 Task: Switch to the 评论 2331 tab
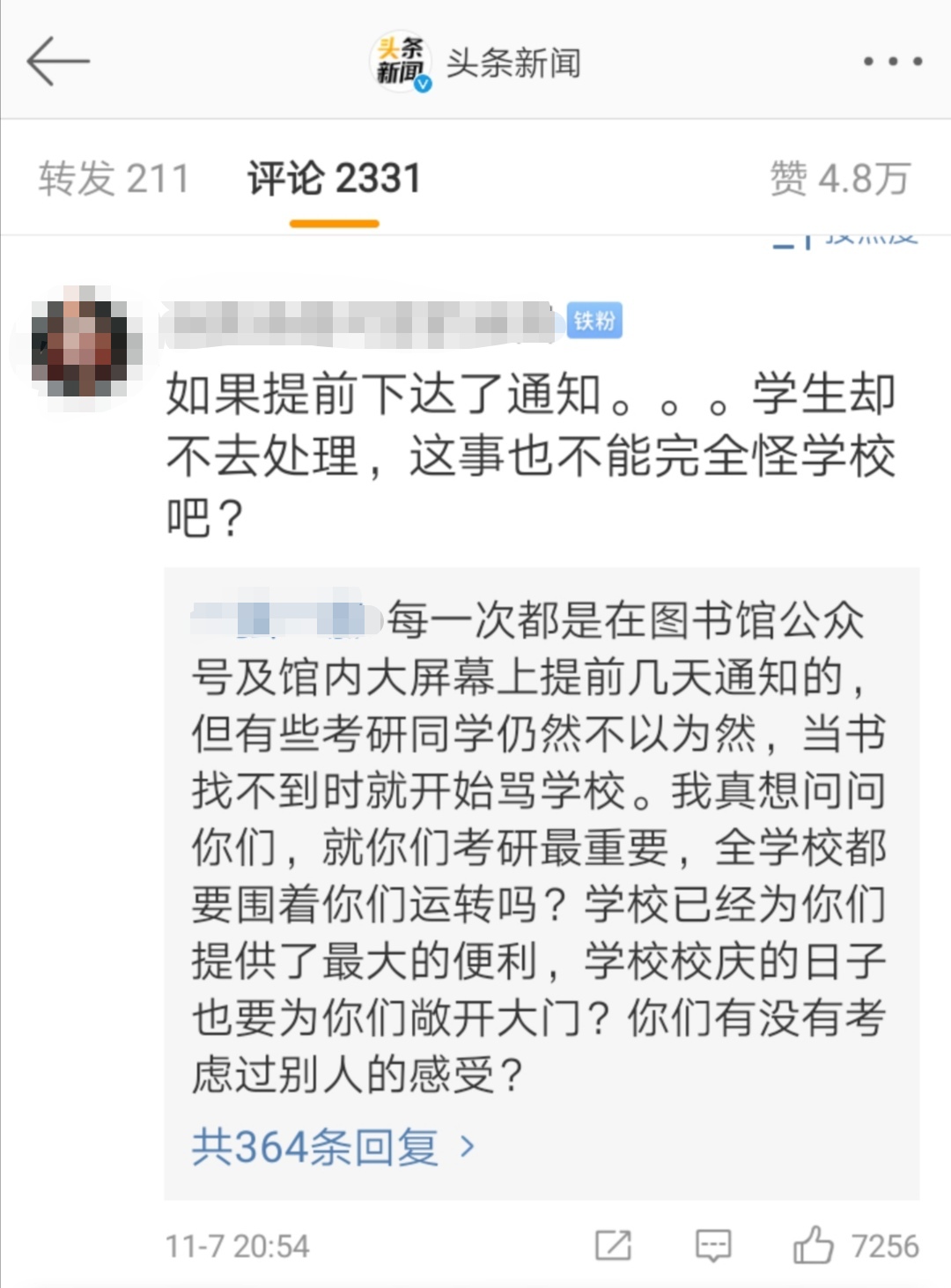pos(334,179)
